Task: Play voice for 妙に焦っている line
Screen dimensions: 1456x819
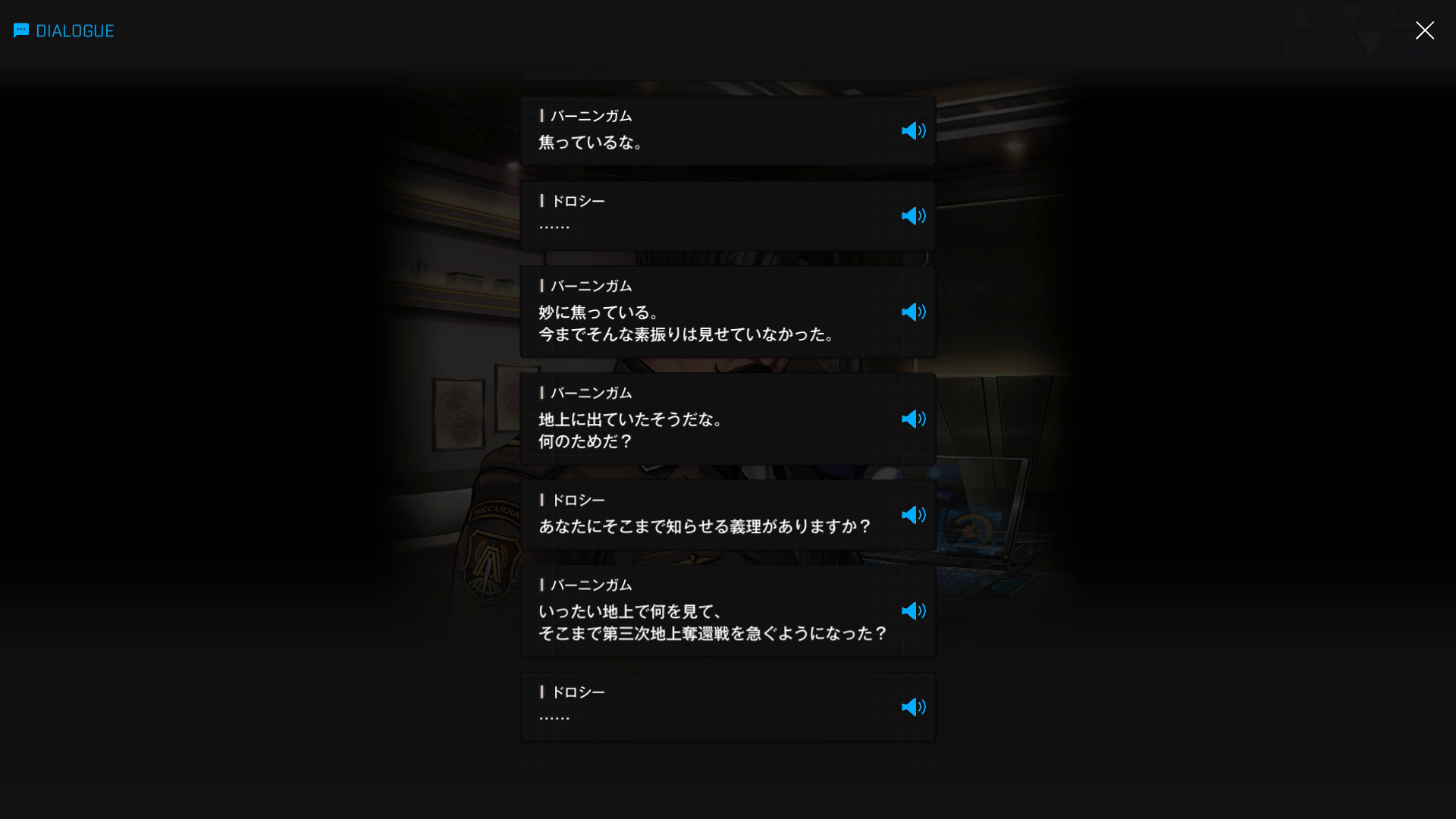Action: click(x=913, y=312)
